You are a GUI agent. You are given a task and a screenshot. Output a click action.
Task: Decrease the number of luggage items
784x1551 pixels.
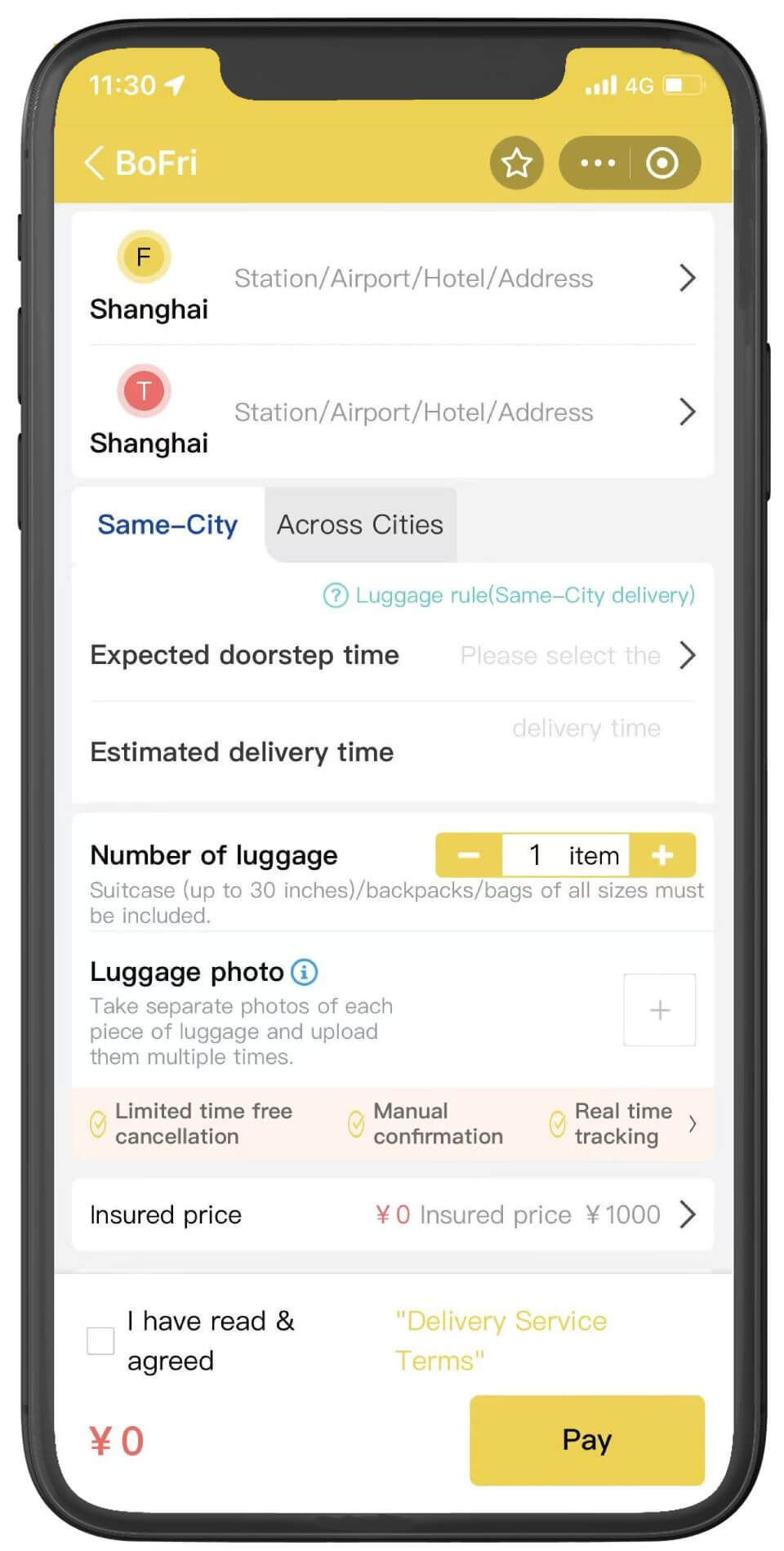[x=469, y=855]
